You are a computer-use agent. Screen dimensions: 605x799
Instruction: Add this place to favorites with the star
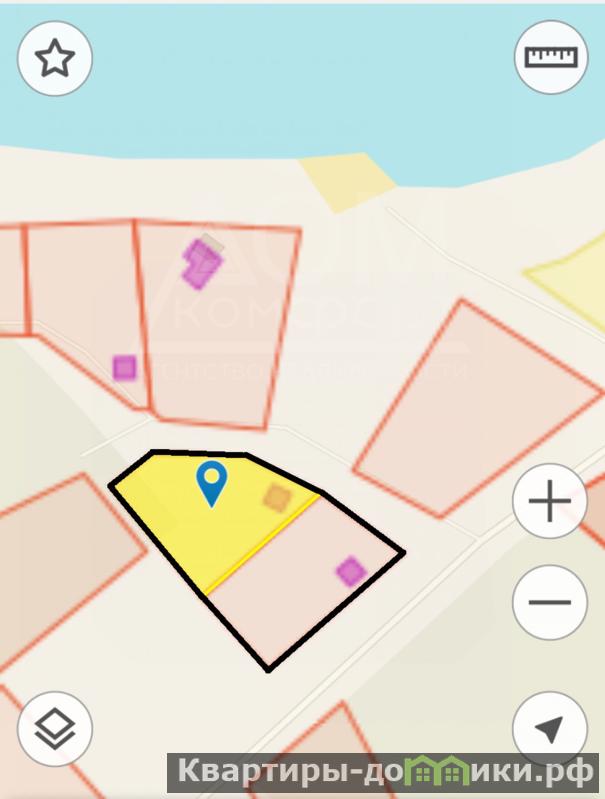click(55, 58)
